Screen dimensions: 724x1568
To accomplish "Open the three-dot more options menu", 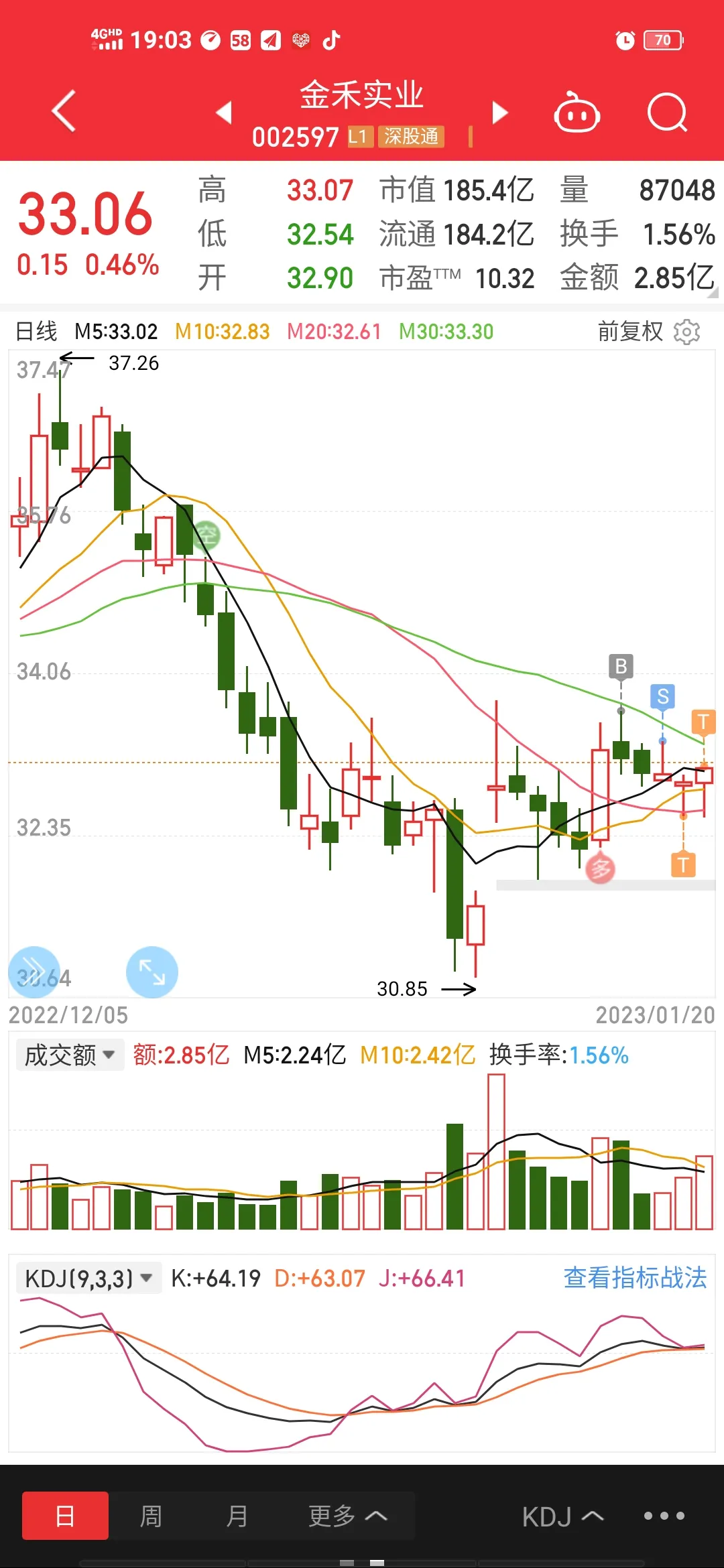I will (x=664, y=1516).
